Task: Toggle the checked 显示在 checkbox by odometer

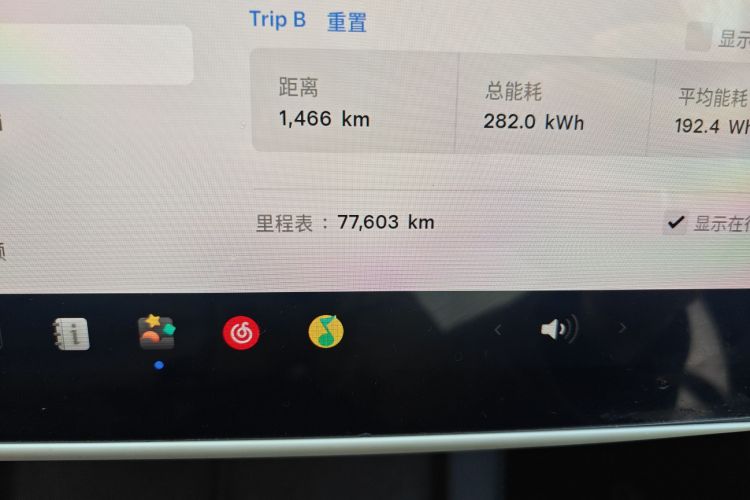Action: pyautogui.click(x=677, y=222)
